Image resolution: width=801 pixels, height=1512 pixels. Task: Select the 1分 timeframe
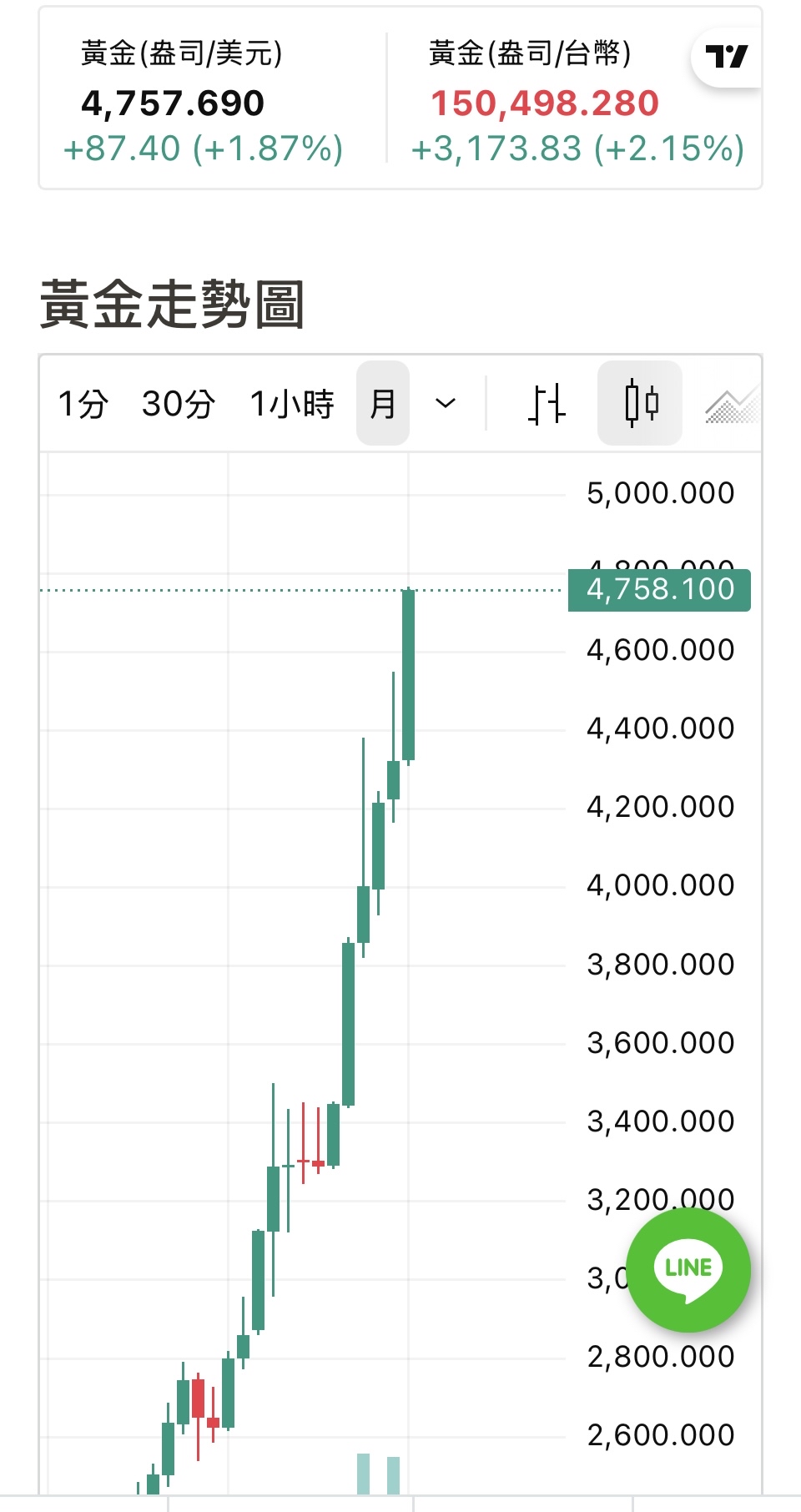pos(82,403)
